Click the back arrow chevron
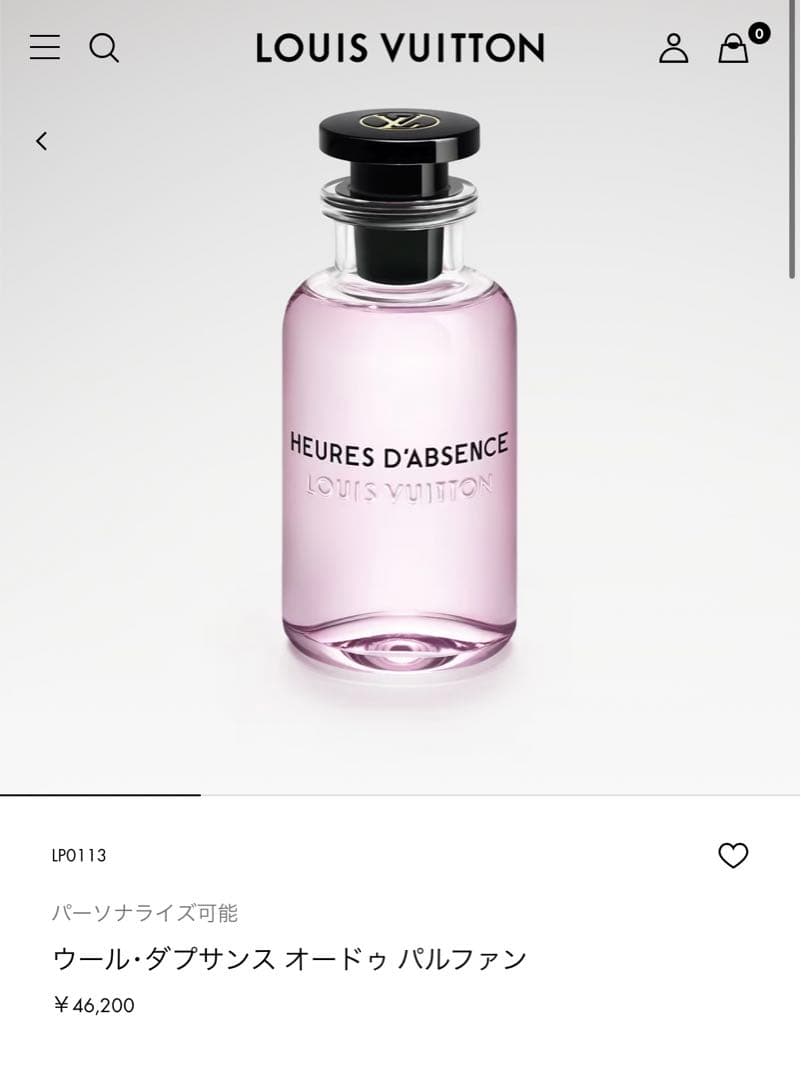This screenshot has height=1080, width=801. (40, 142)
